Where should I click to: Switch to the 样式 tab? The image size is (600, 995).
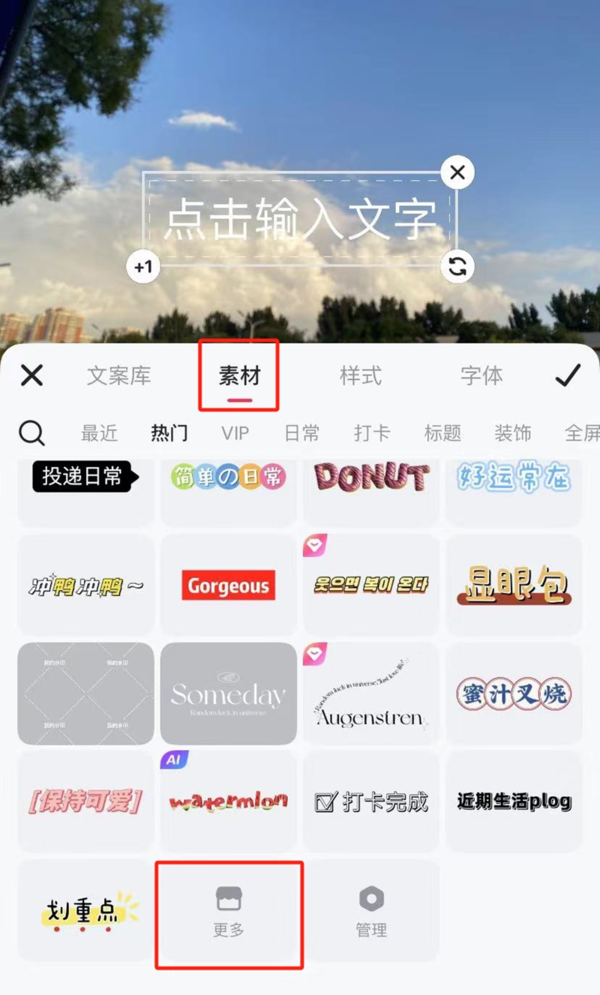(x=360, y=376)
